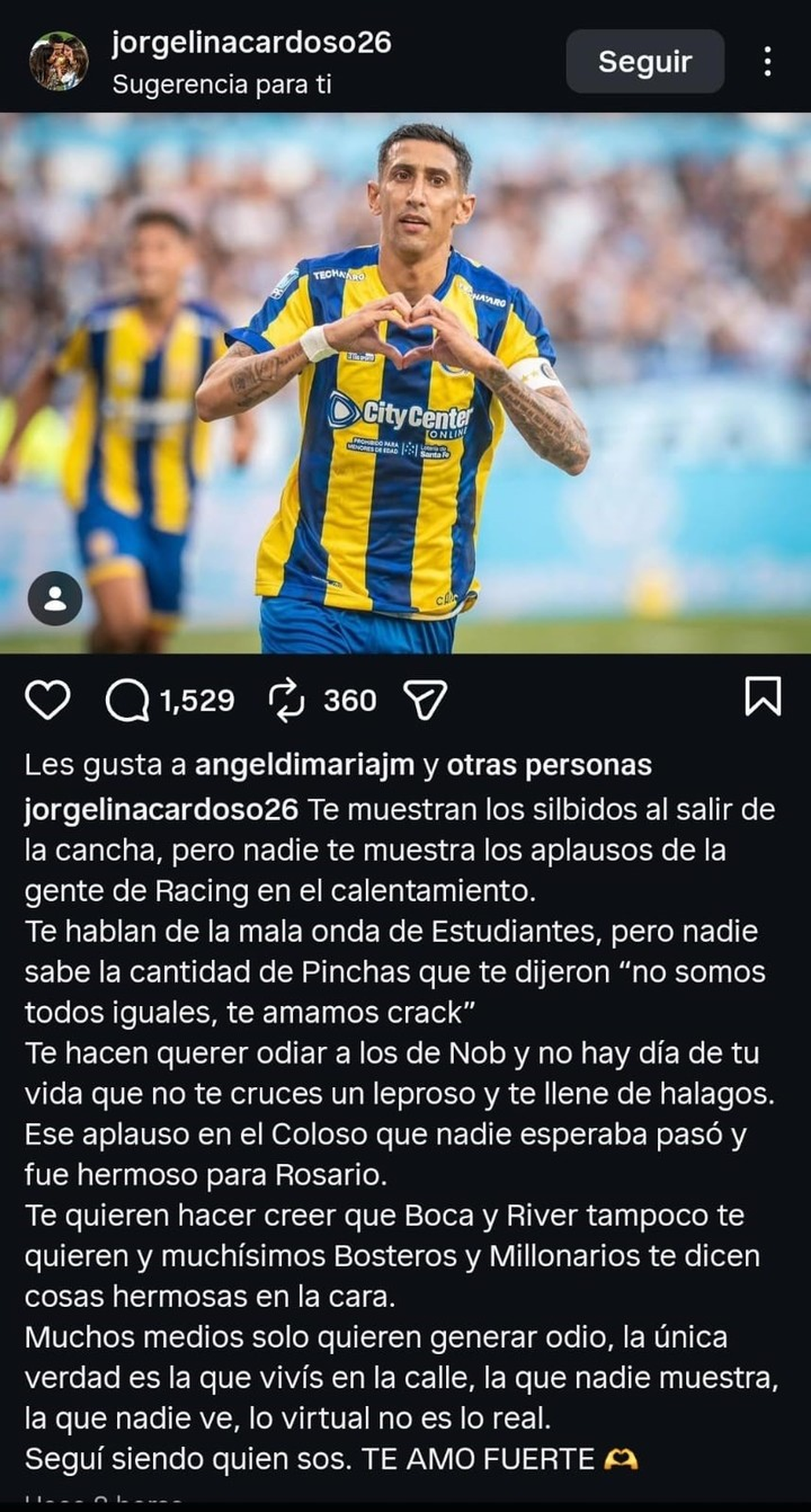811x1512 pixels.
Task: Like this post with the heart
Action: tap(47, 700)
